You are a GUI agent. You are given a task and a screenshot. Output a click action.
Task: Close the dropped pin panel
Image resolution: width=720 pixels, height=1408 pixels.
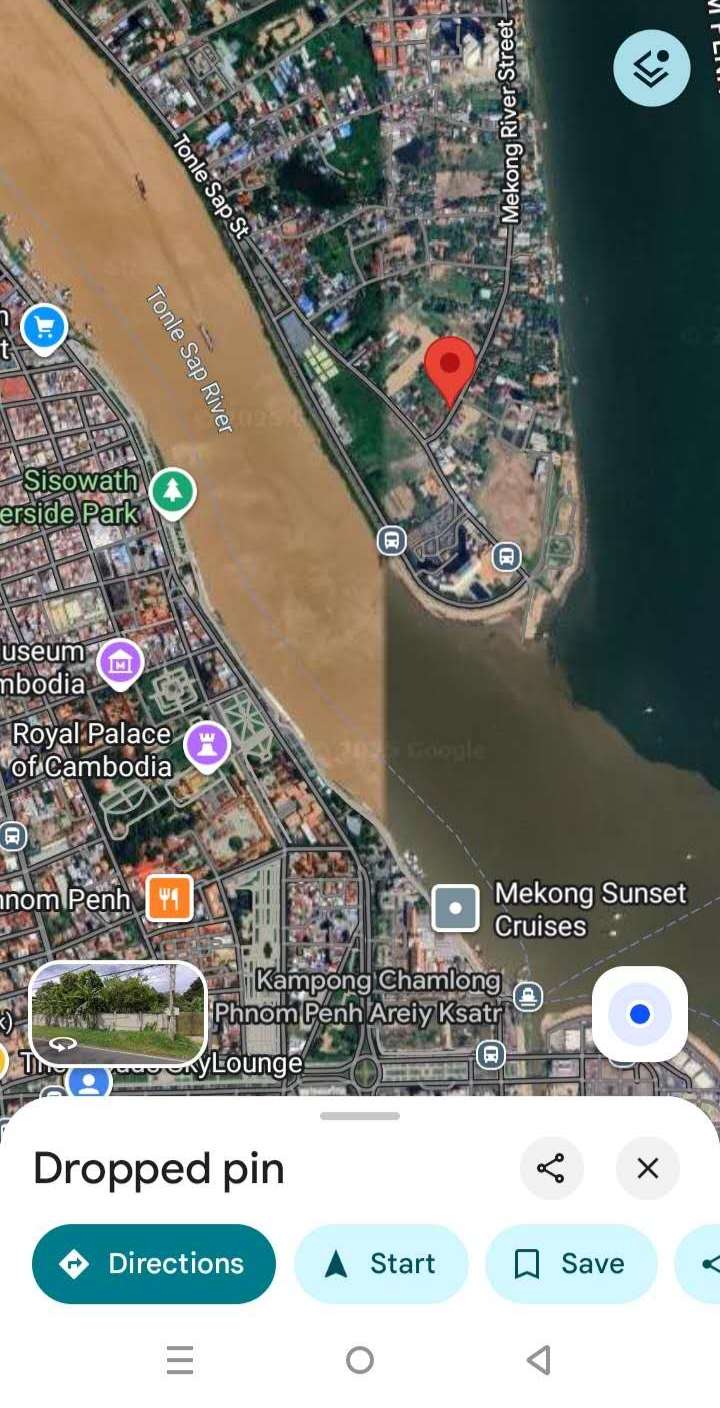(x=647, y=1168)
